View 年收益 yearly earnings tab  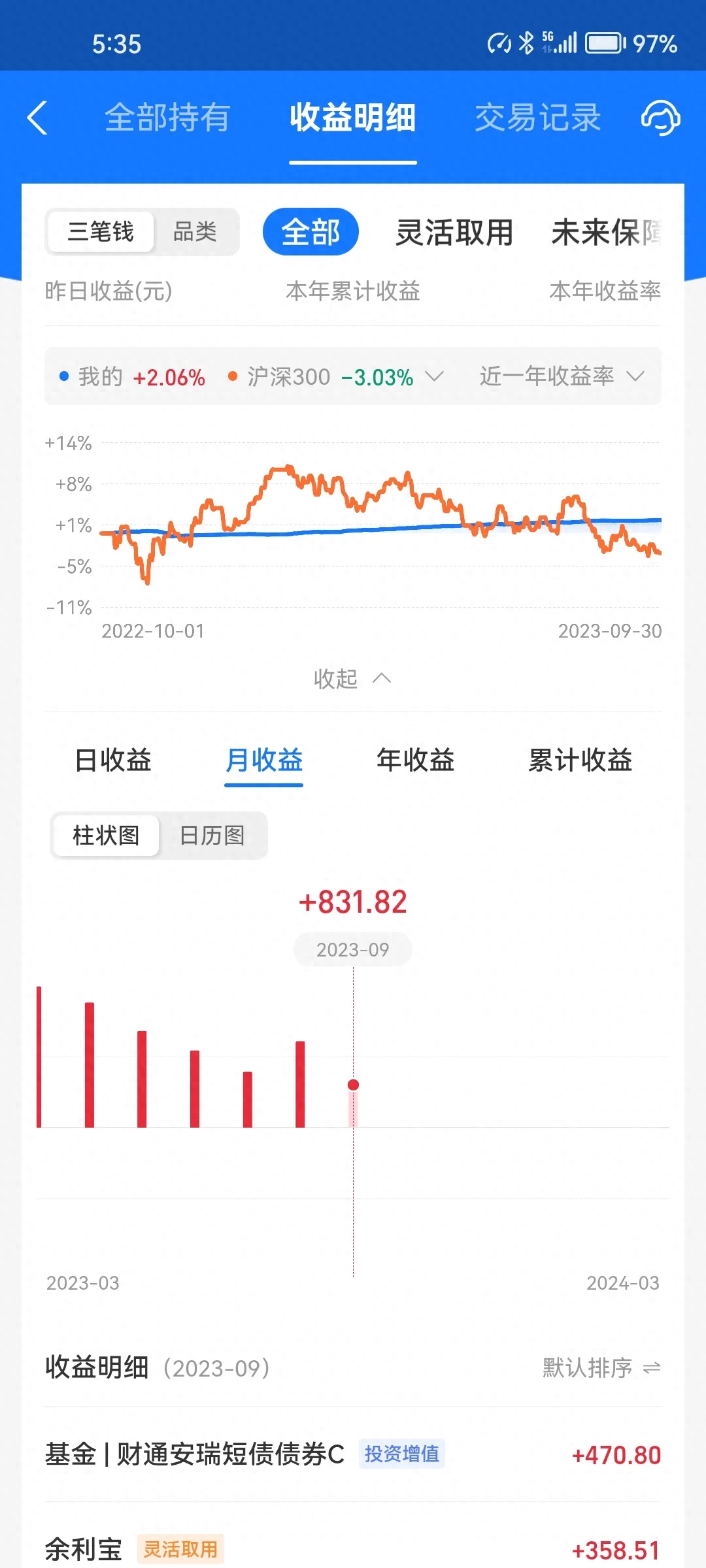(x=415, y=760)
